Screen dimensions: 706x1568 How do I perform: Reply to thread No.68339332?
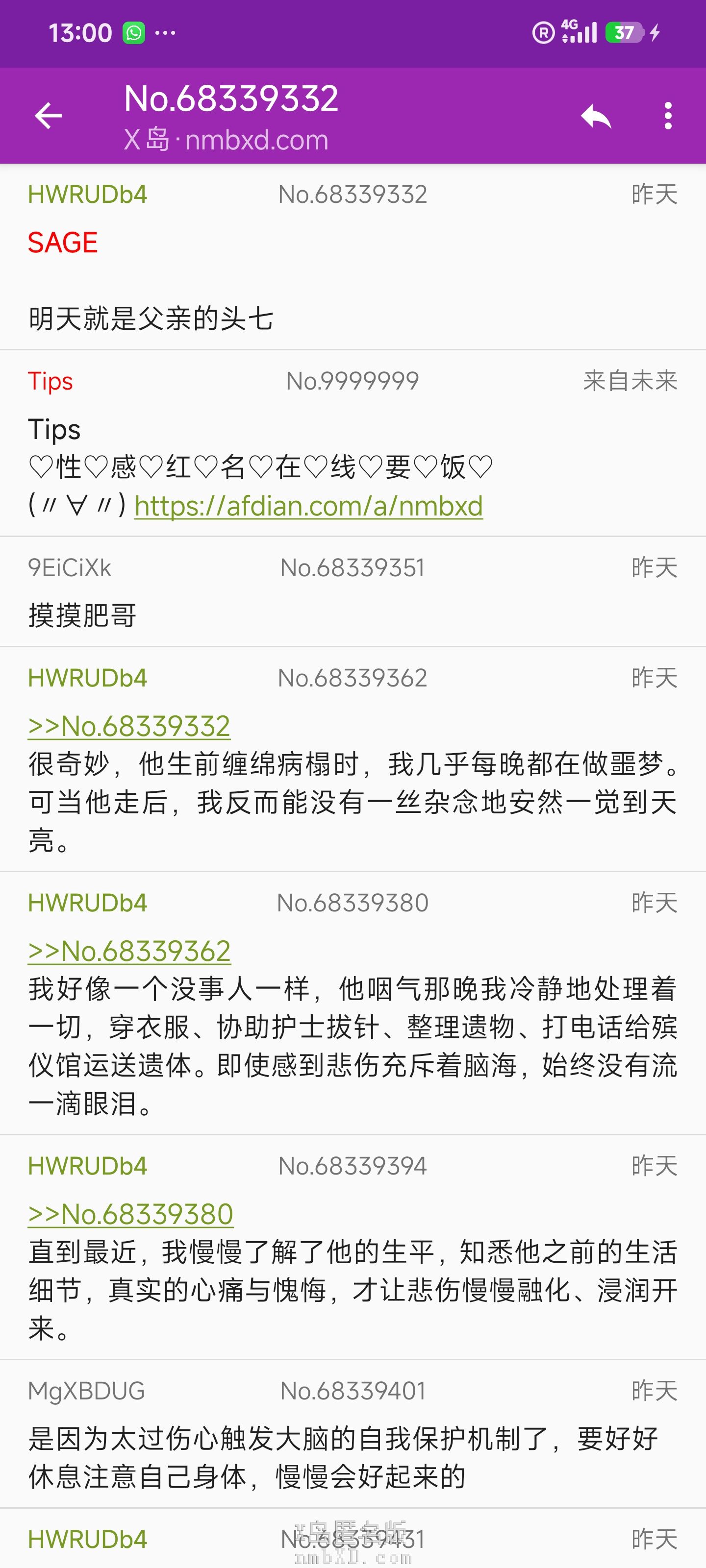point(595,116)
